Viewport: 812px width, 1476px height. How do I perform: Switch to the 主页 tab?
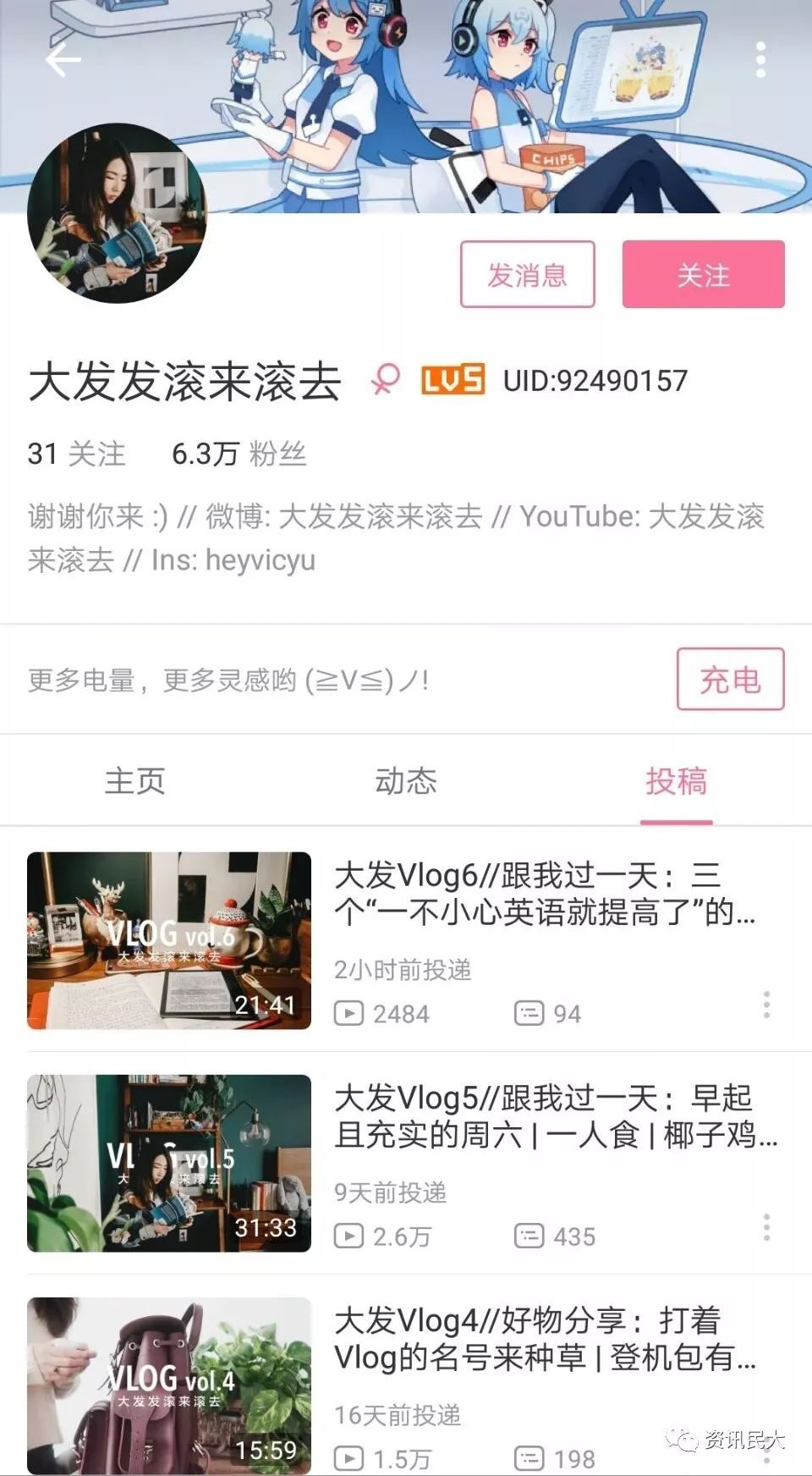click(x=135, y=780)
